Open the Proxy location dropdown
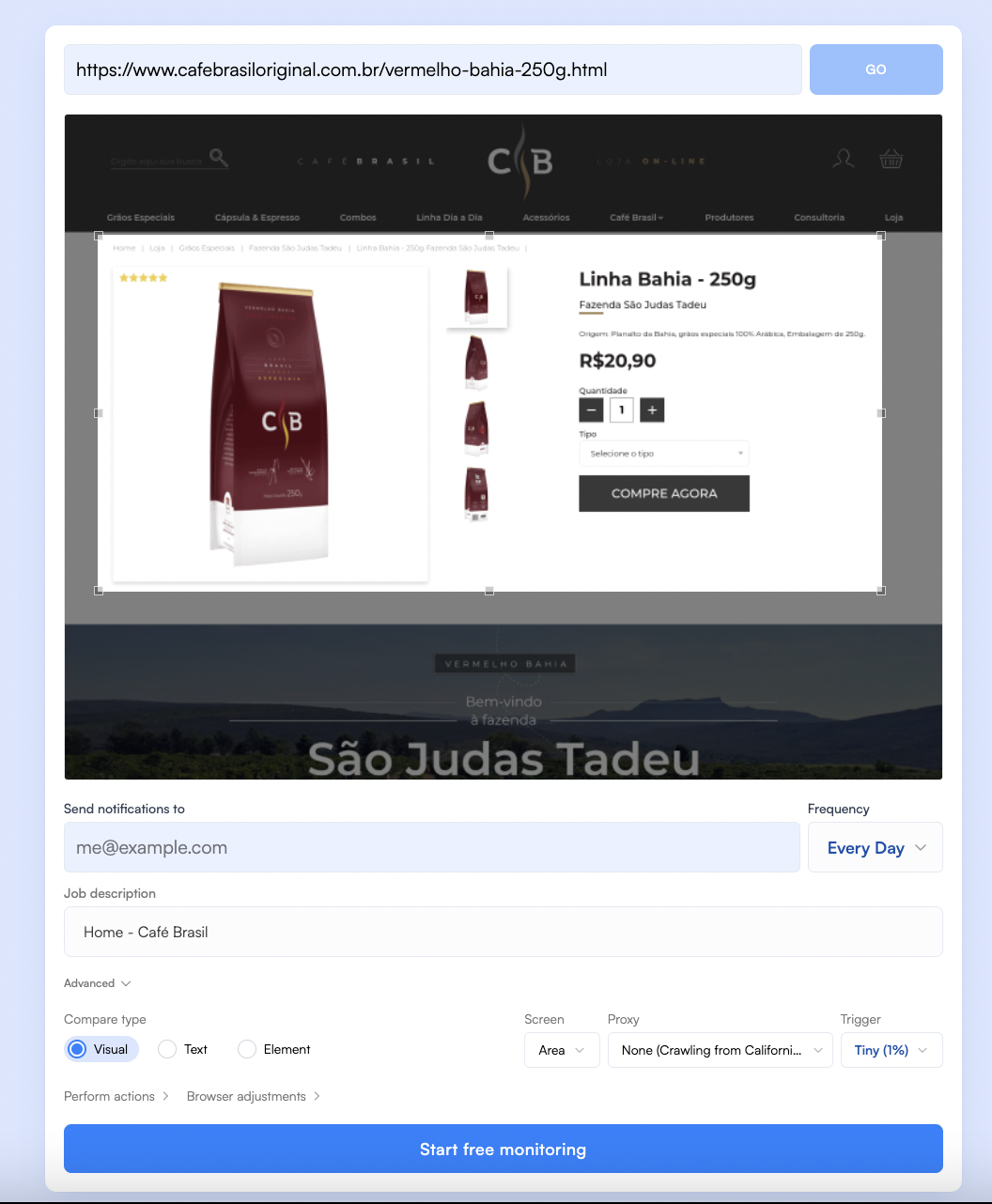 (x=720, y=1050)
